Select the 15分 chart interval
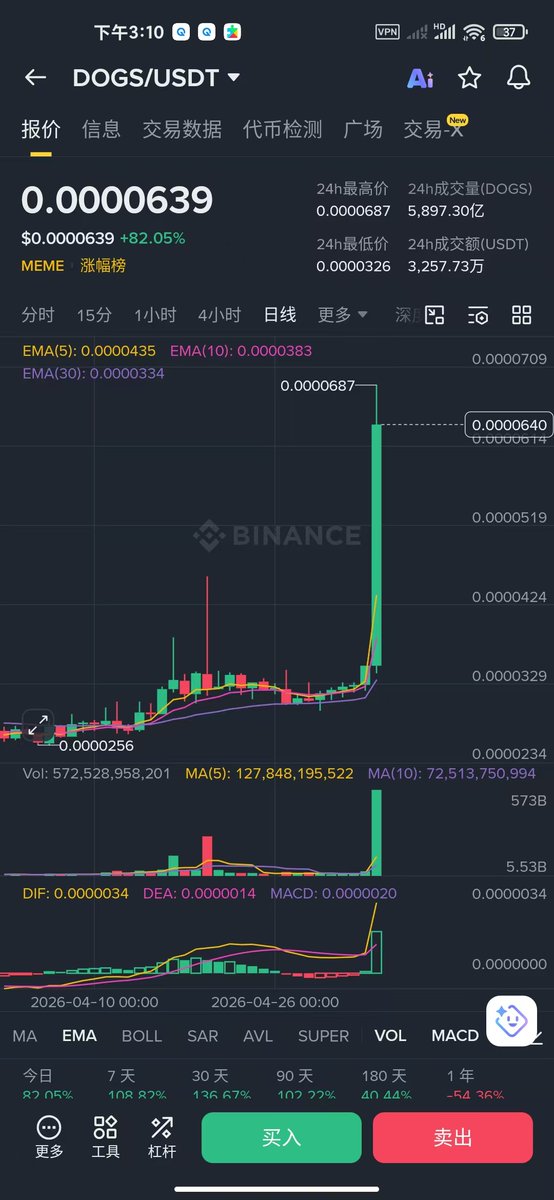 (94, 315)
